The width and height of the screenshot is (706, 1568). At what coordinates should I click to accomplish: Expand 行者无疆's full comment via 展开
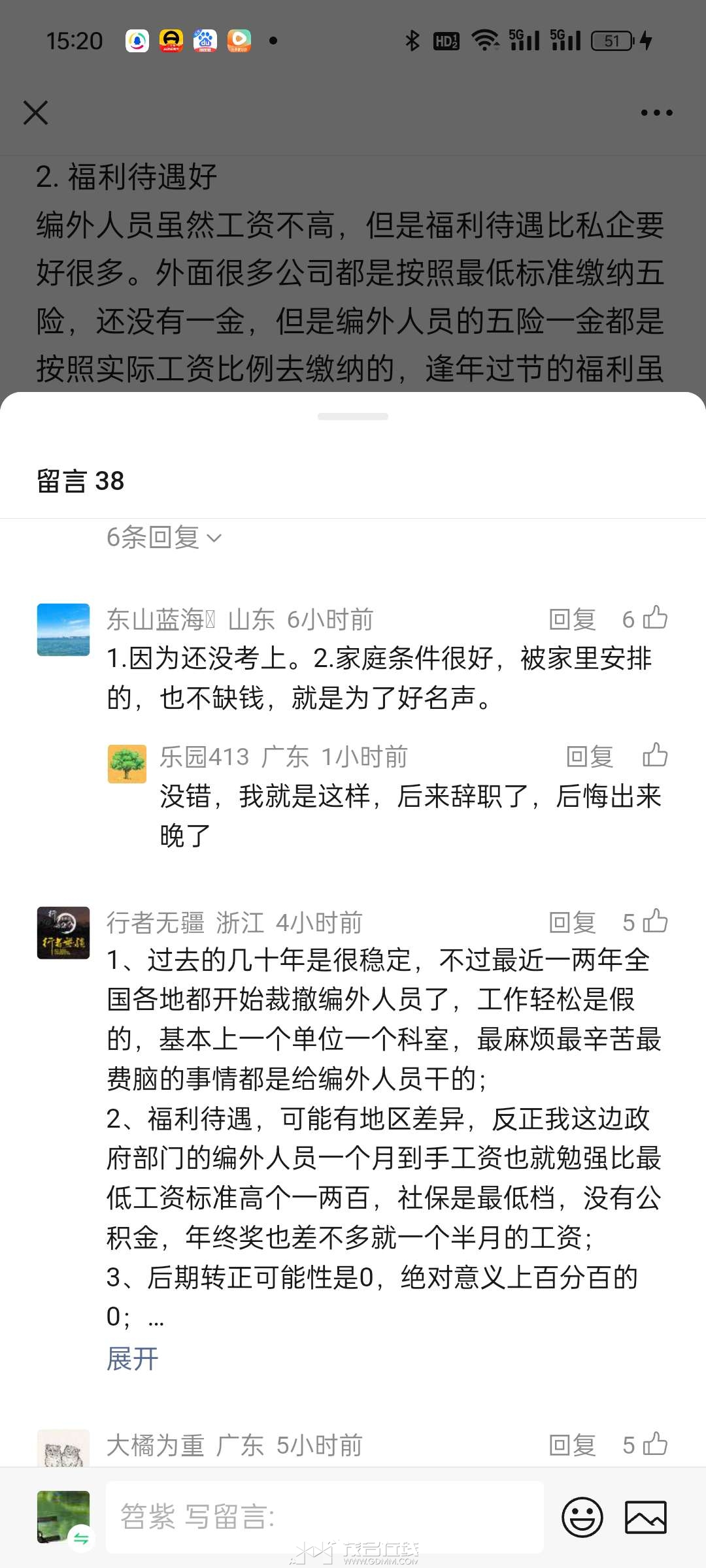click(133, 1360)
